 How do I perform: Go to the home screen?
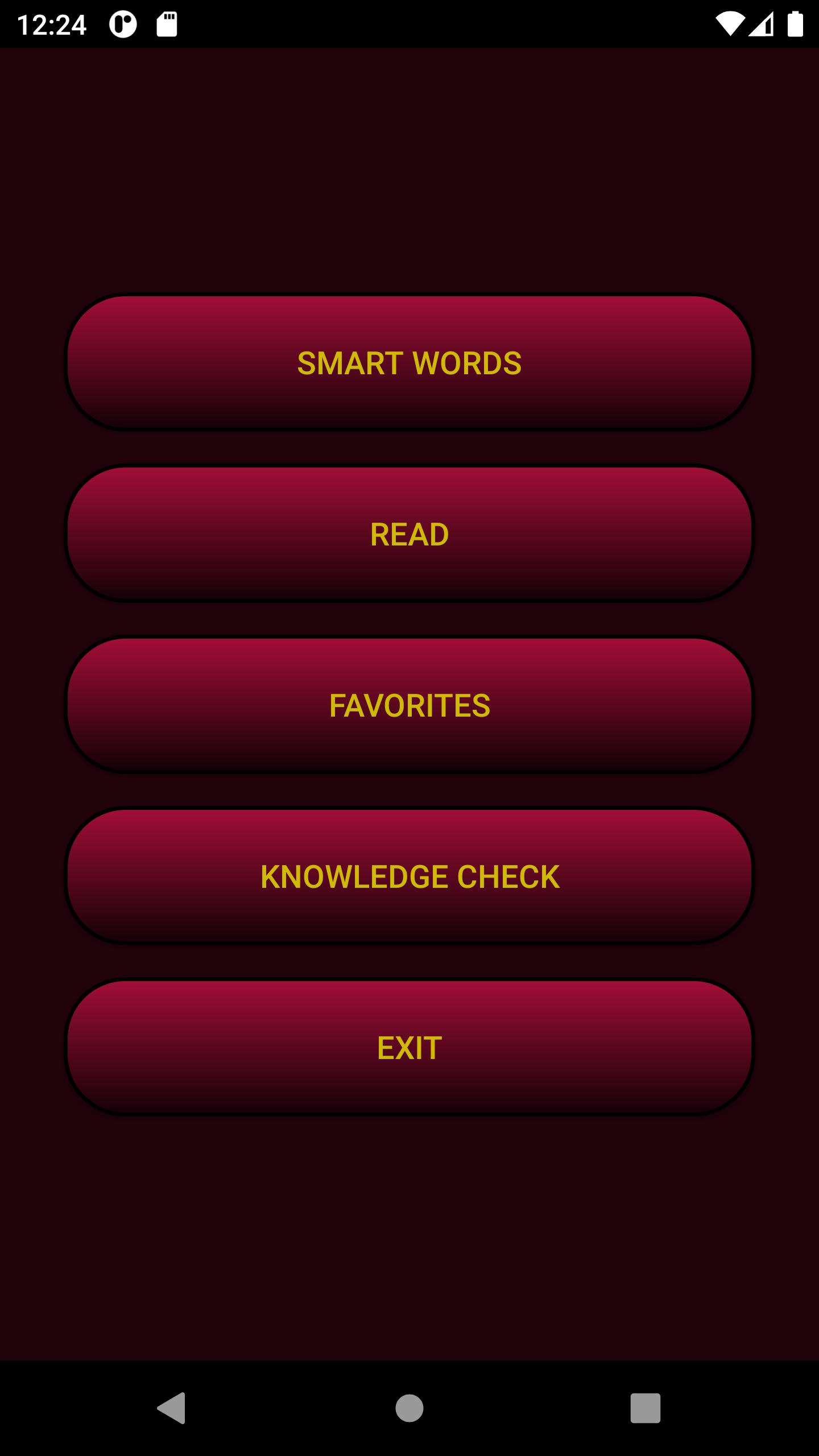(409, 1408)
